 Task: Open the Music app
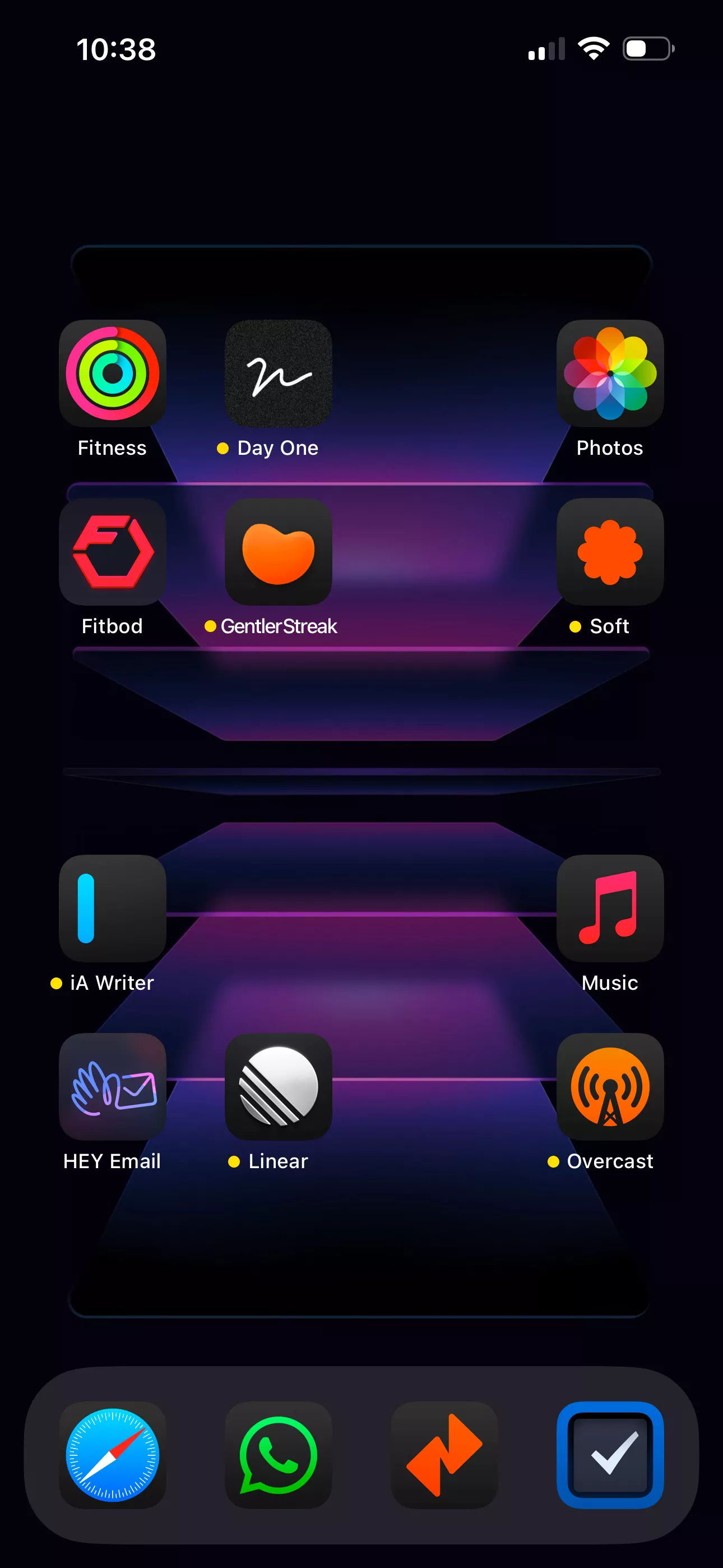point(610,908)
